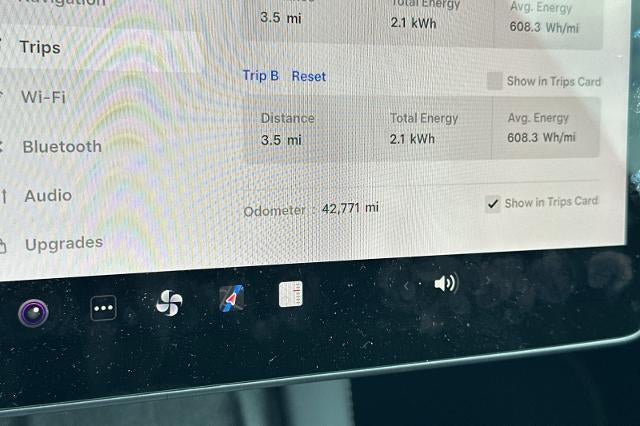Select the Upgrades menu item
Viewport: 640px width, 426px height.
(63, 243)
